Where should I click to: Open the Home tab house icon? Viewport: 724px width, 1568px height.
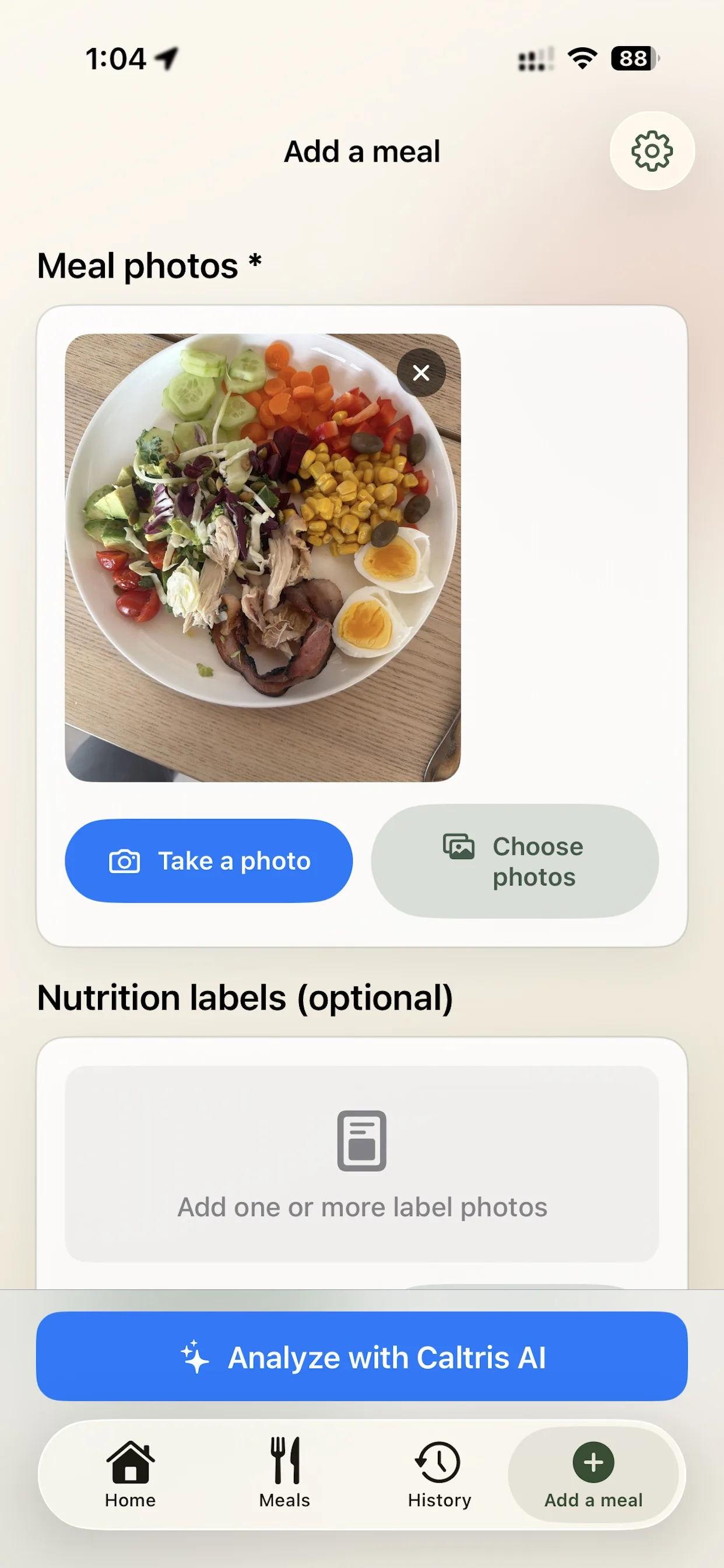(129, 1465)
